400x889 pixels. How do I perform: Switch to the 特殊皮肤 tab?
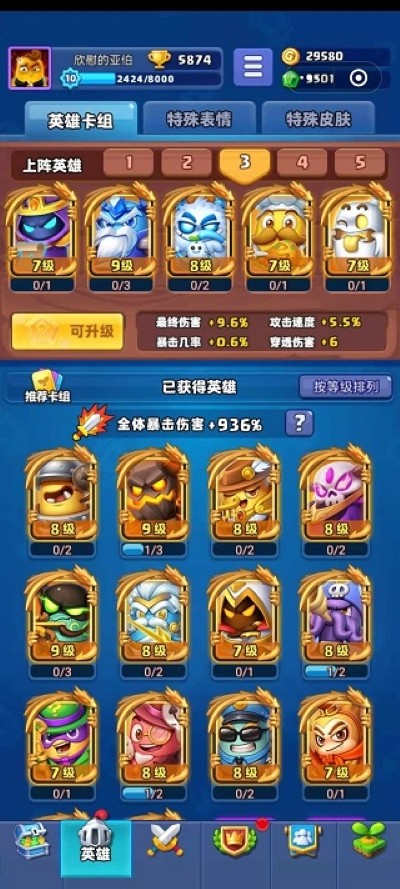click(318, 120)
